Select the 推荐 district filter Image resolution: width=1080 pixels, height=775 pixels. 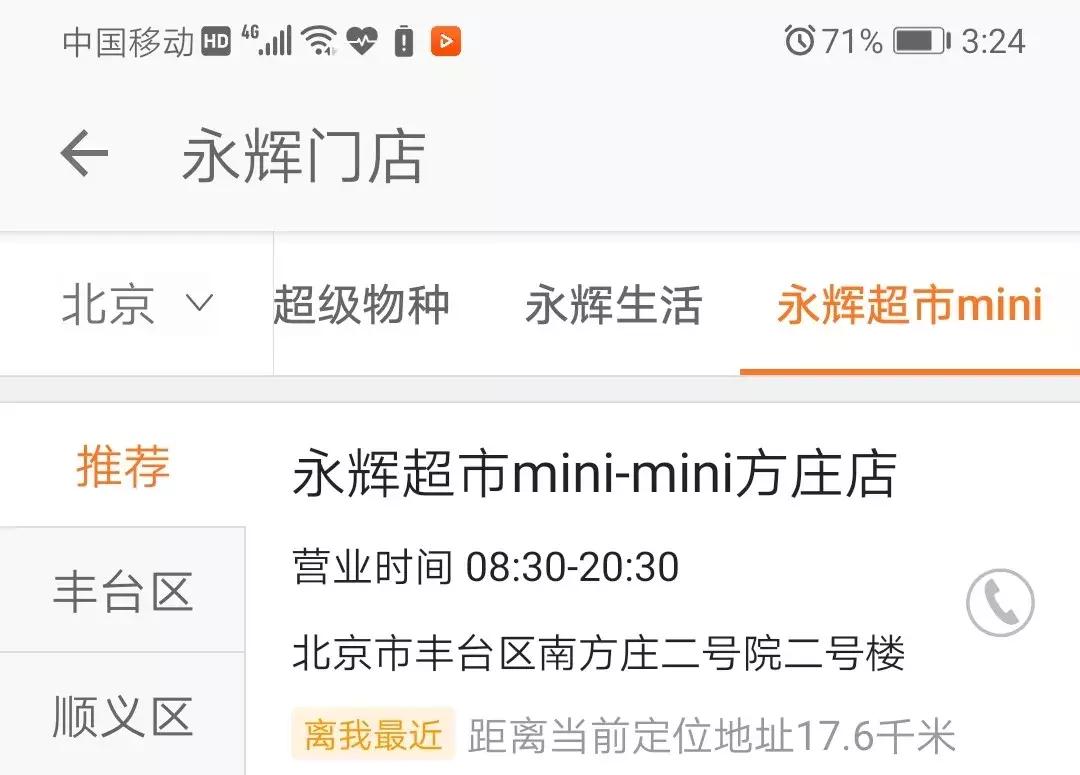click(x=123, y=466)
